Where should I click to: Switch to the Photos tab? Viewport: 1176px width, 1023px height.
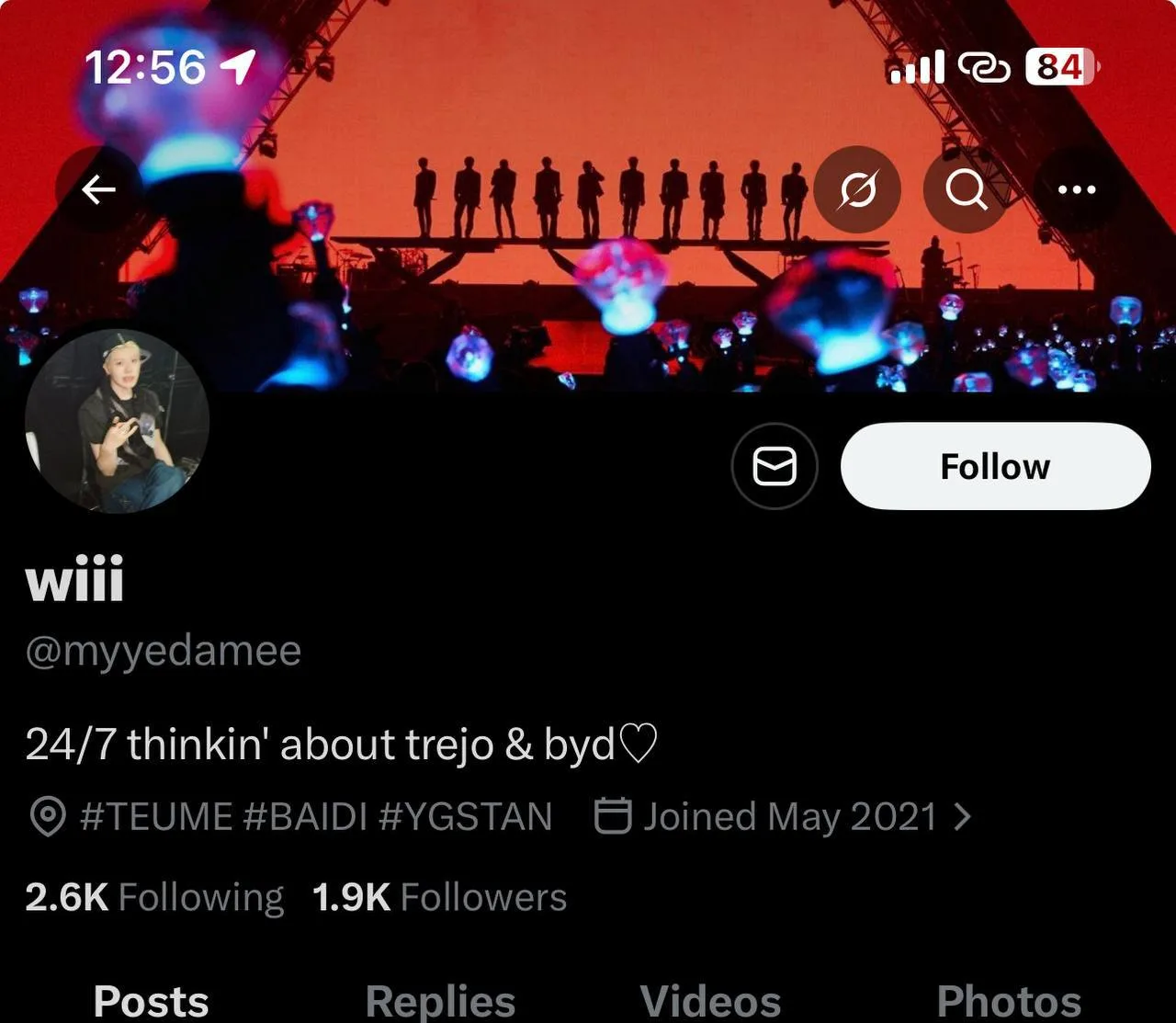1008,1000
